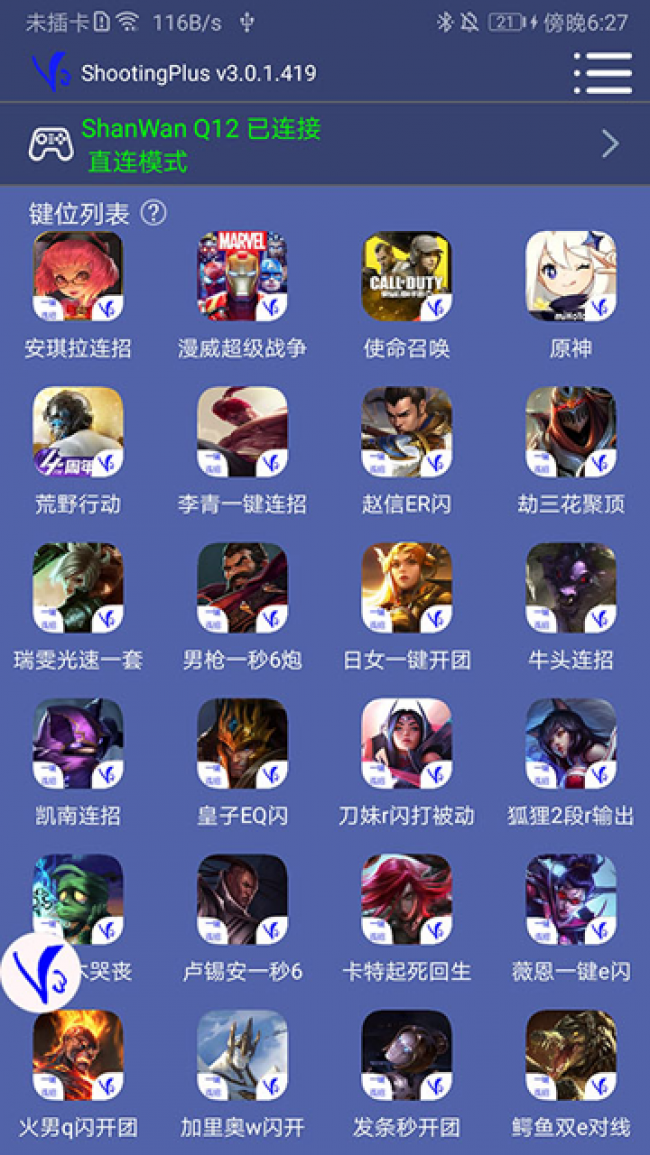650x1155 pixels.
Task: Open 凯南连招 preset
Action: click(x=78, y=744)
